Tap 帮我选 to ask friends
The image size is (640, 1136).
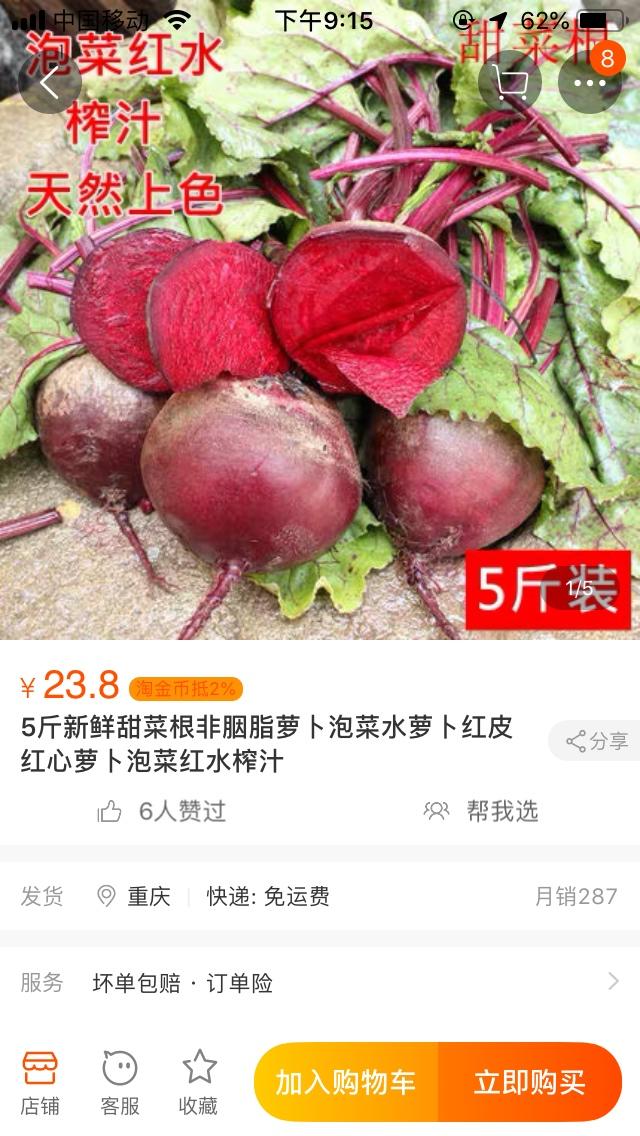click(x=482, y=811)
